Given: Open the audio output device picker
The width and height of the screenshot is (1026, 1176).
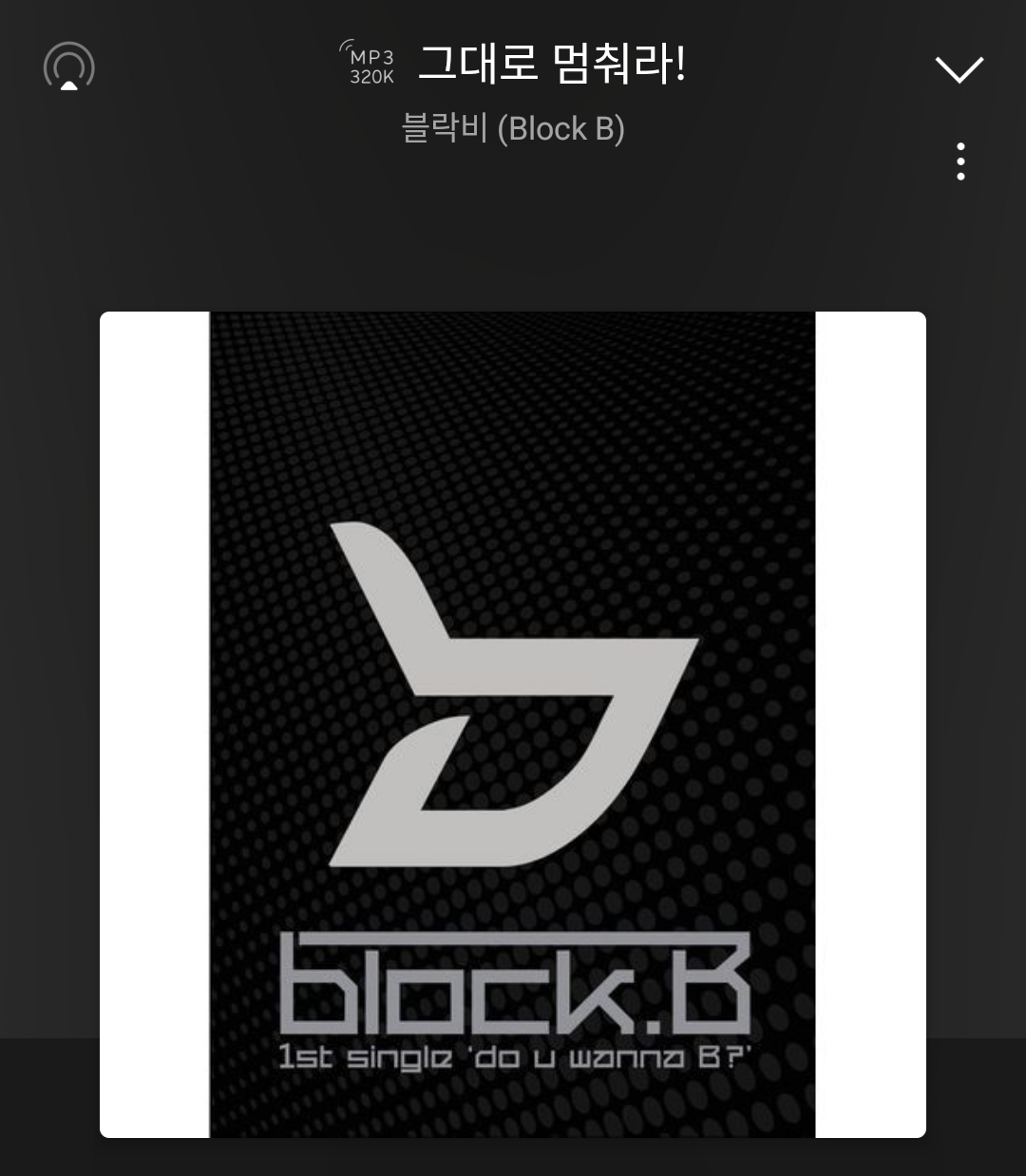Looking at the screenshot, I should coord(69,66).
